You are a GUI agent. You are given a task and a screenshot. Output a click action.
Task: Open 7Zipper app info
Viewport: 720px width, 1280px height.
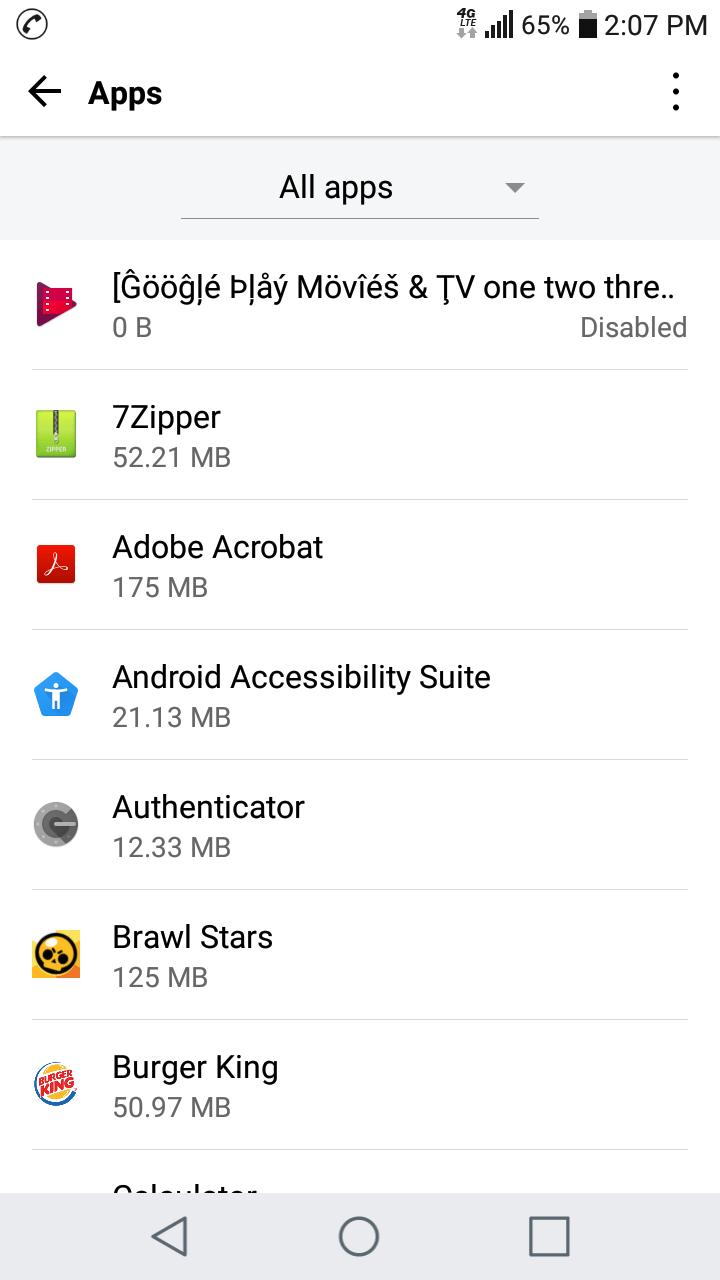[360, 436]
